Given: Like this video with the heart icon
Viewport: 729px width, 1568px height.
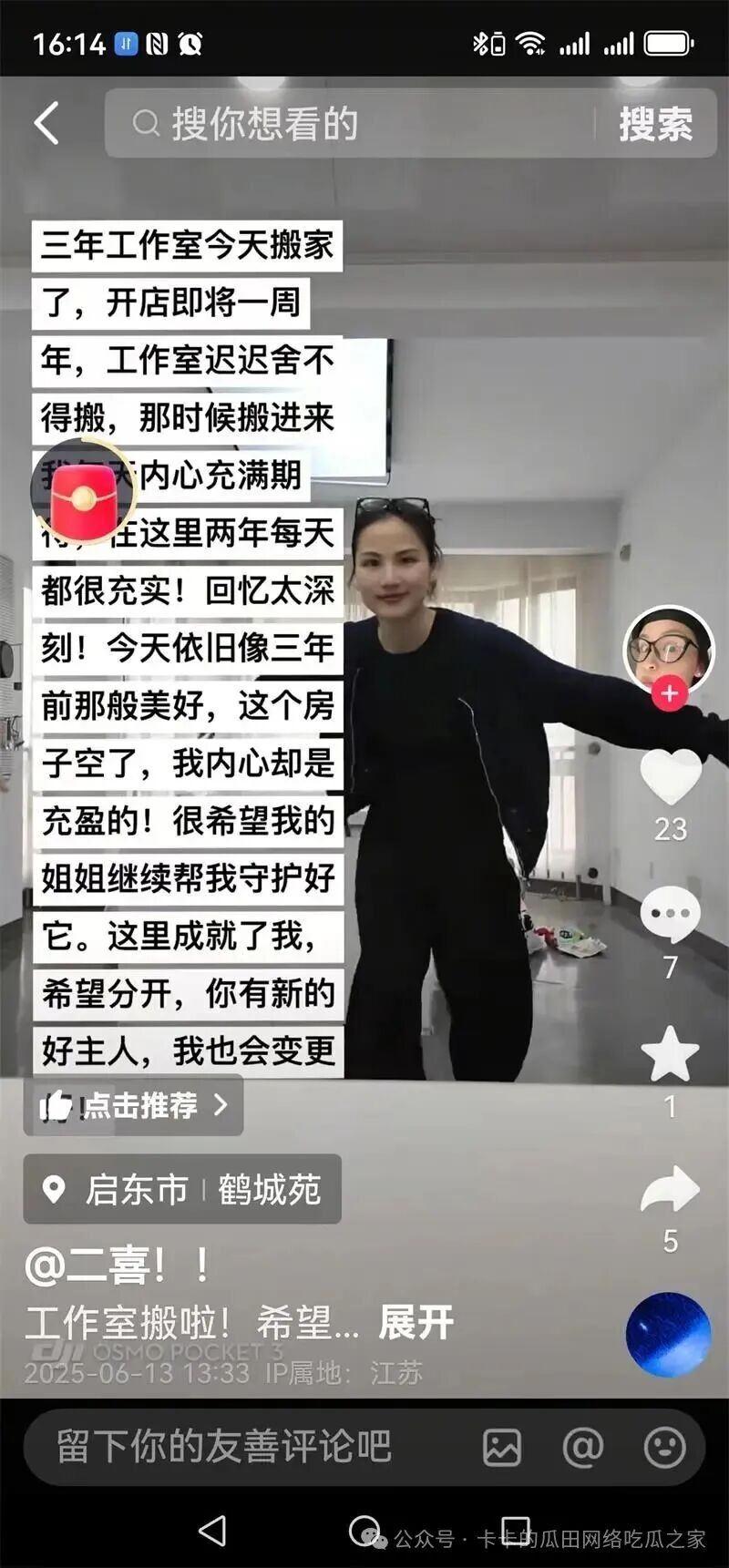Looking at the screenshot, I should click(670, 776).
